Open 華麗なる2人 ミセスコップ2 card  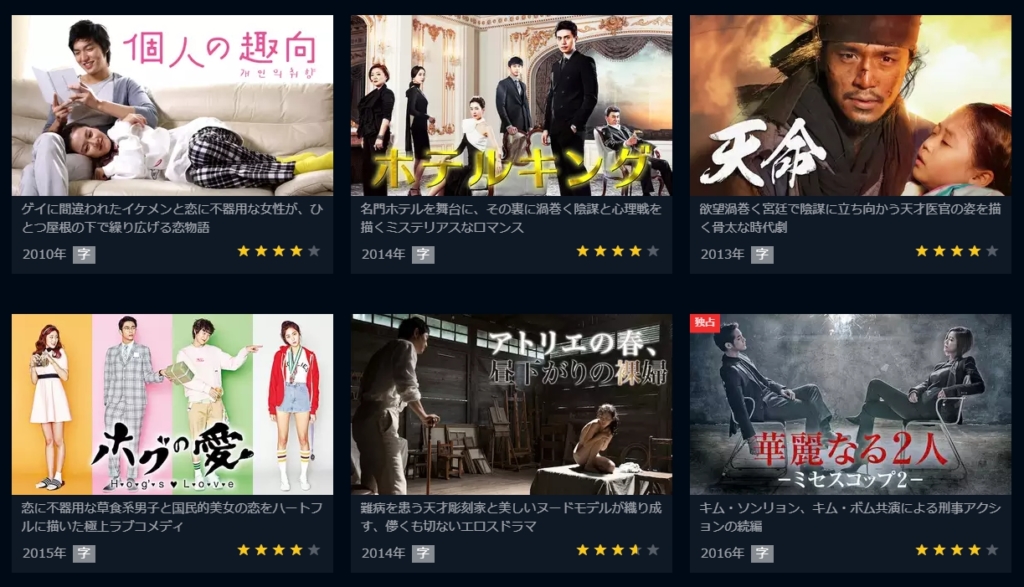850,404
